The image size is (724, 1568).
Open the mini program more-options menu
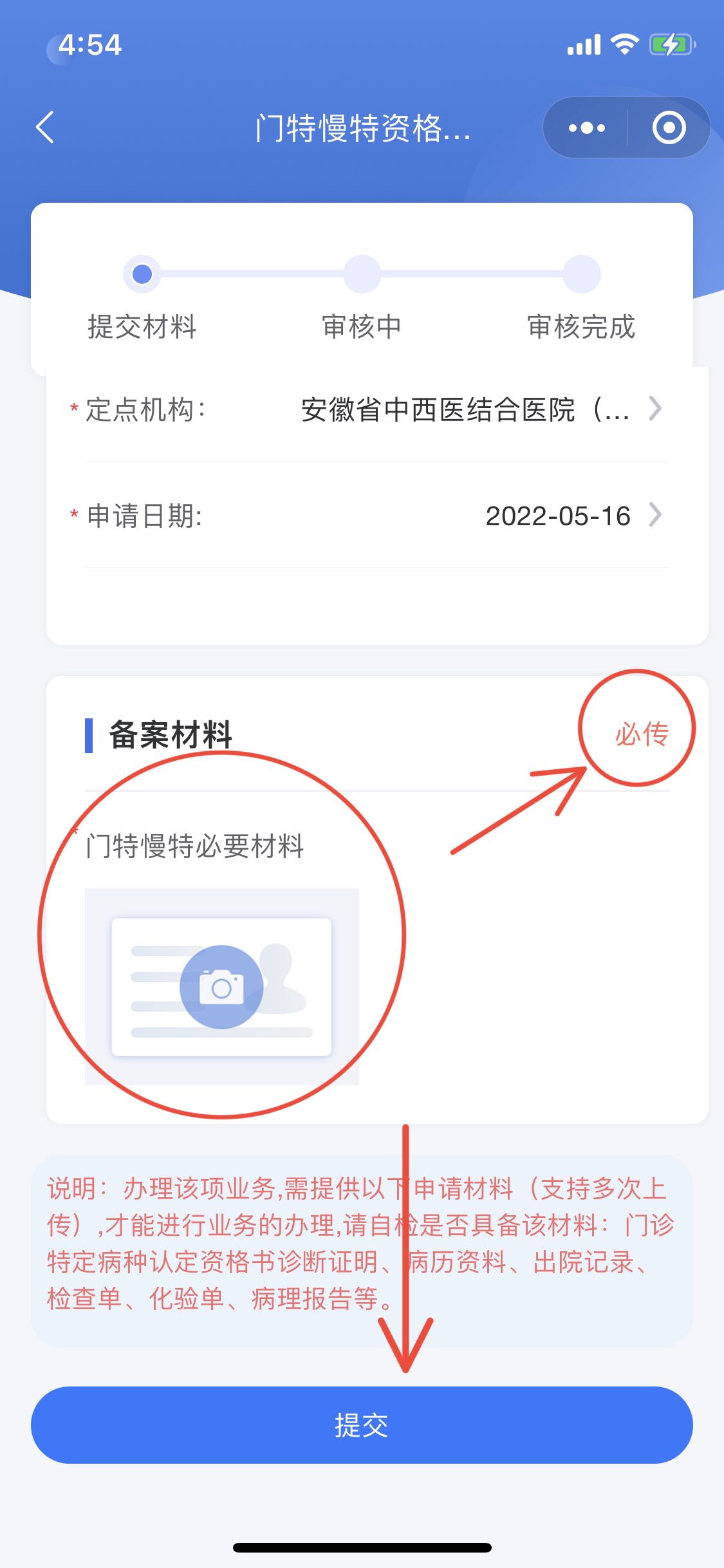tap(586, 127)
